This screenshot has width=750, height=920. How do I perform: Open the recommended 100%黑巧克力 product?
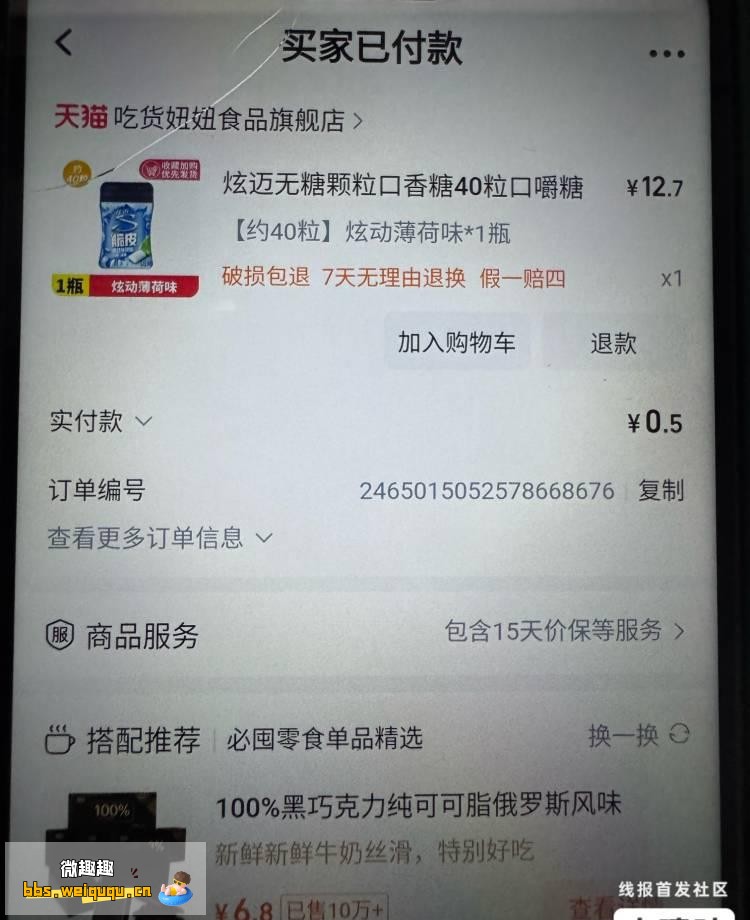(418, 804)
